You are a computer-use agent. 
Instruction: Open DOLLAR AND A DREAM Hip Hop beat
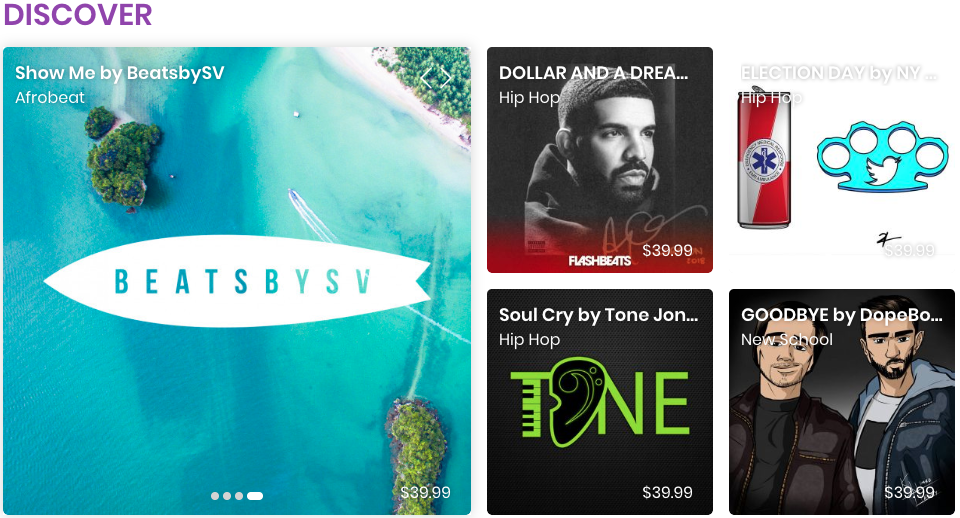point(600,160)
